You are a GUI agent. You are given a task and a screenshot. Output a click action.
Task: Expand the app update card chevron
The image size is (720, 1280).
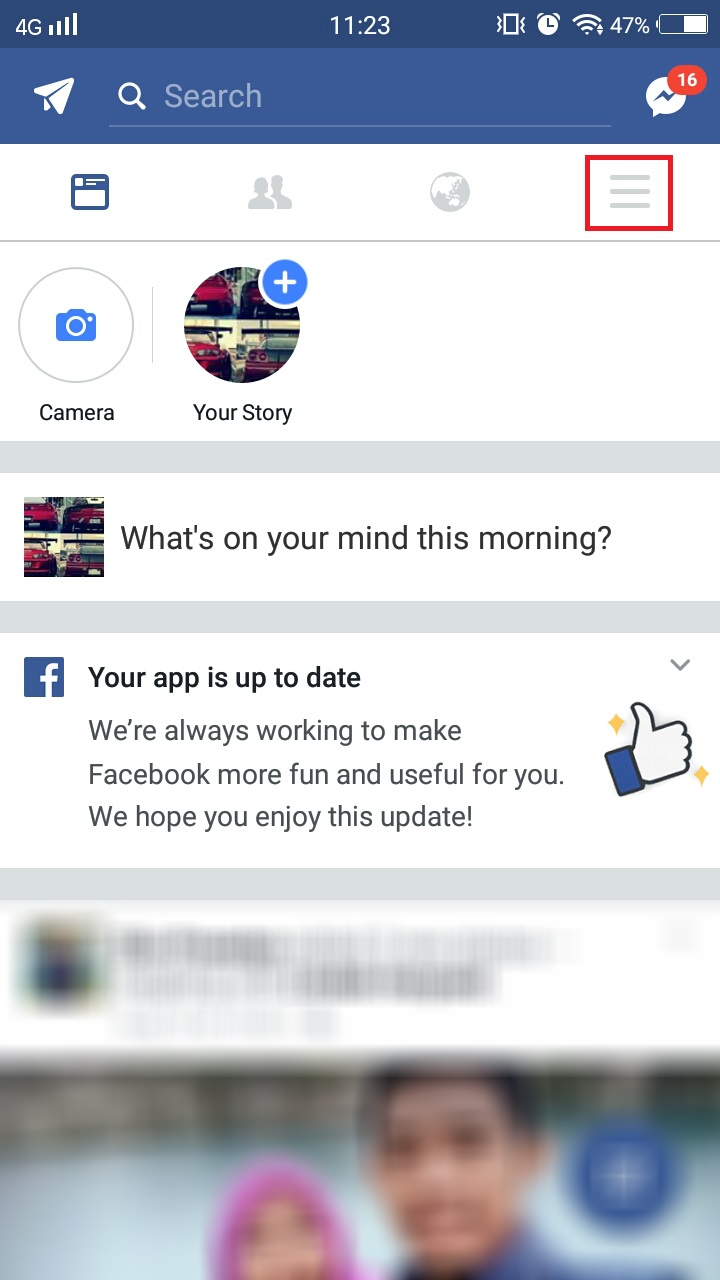click(680, 665)
